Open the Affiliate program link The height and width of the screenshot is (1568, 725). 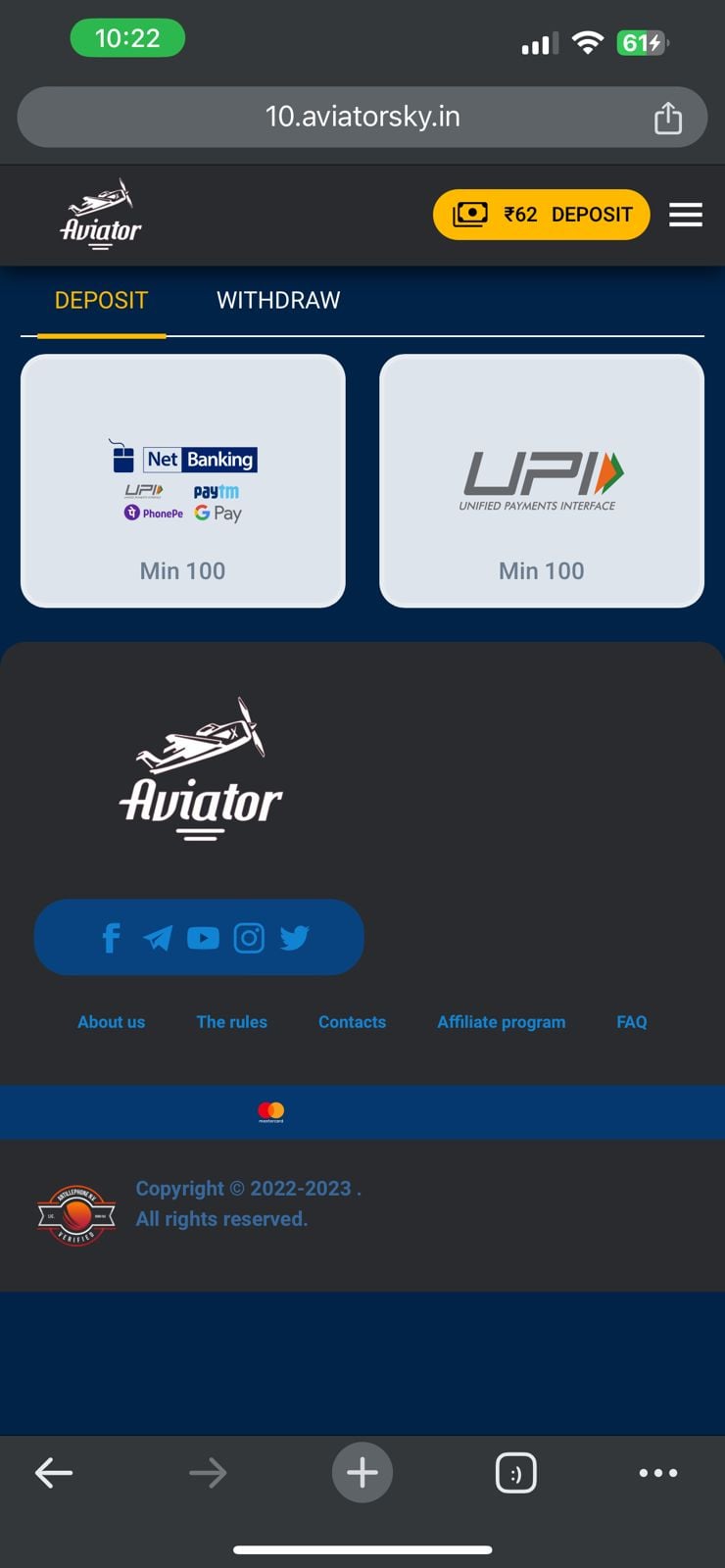pyautogui.click(x=501, y=1021)
